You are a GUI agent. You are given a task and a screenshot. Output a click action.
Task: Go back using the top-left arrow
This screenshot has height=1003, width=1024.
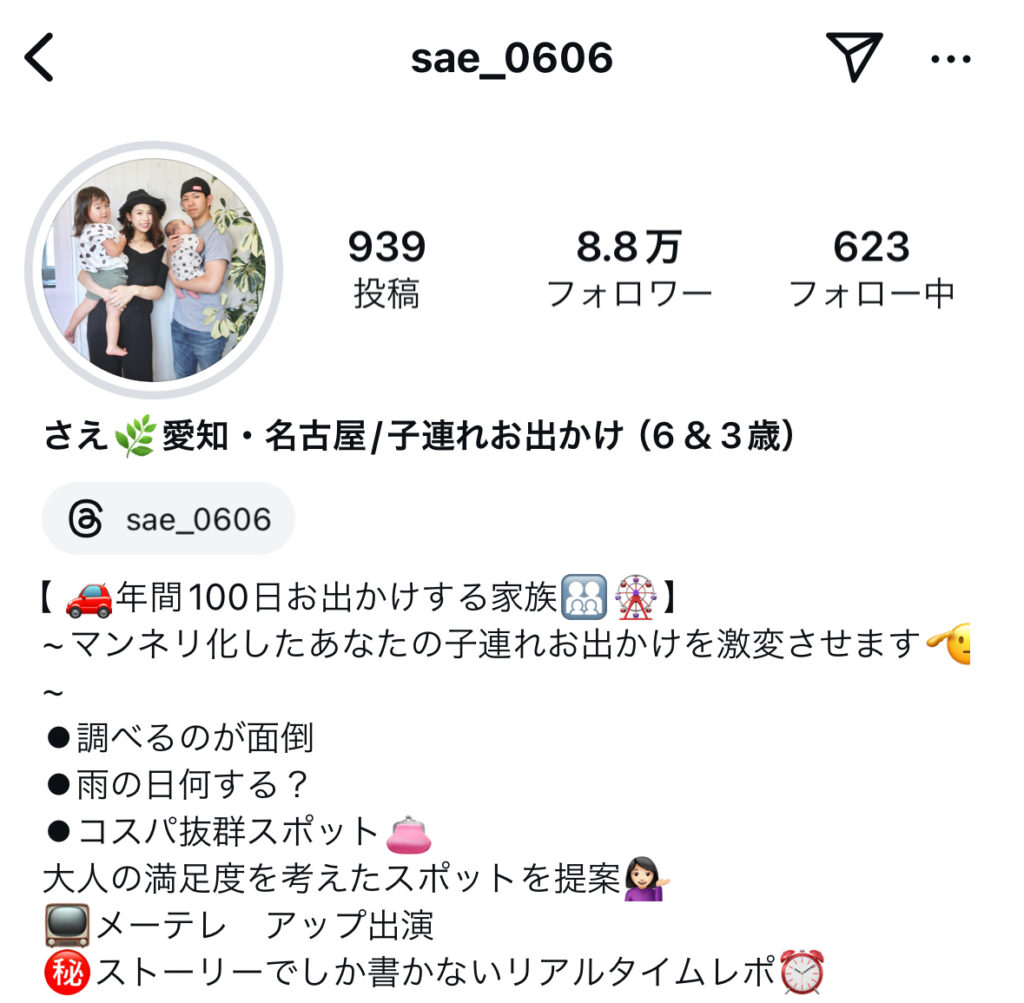[x=39, y=58]
